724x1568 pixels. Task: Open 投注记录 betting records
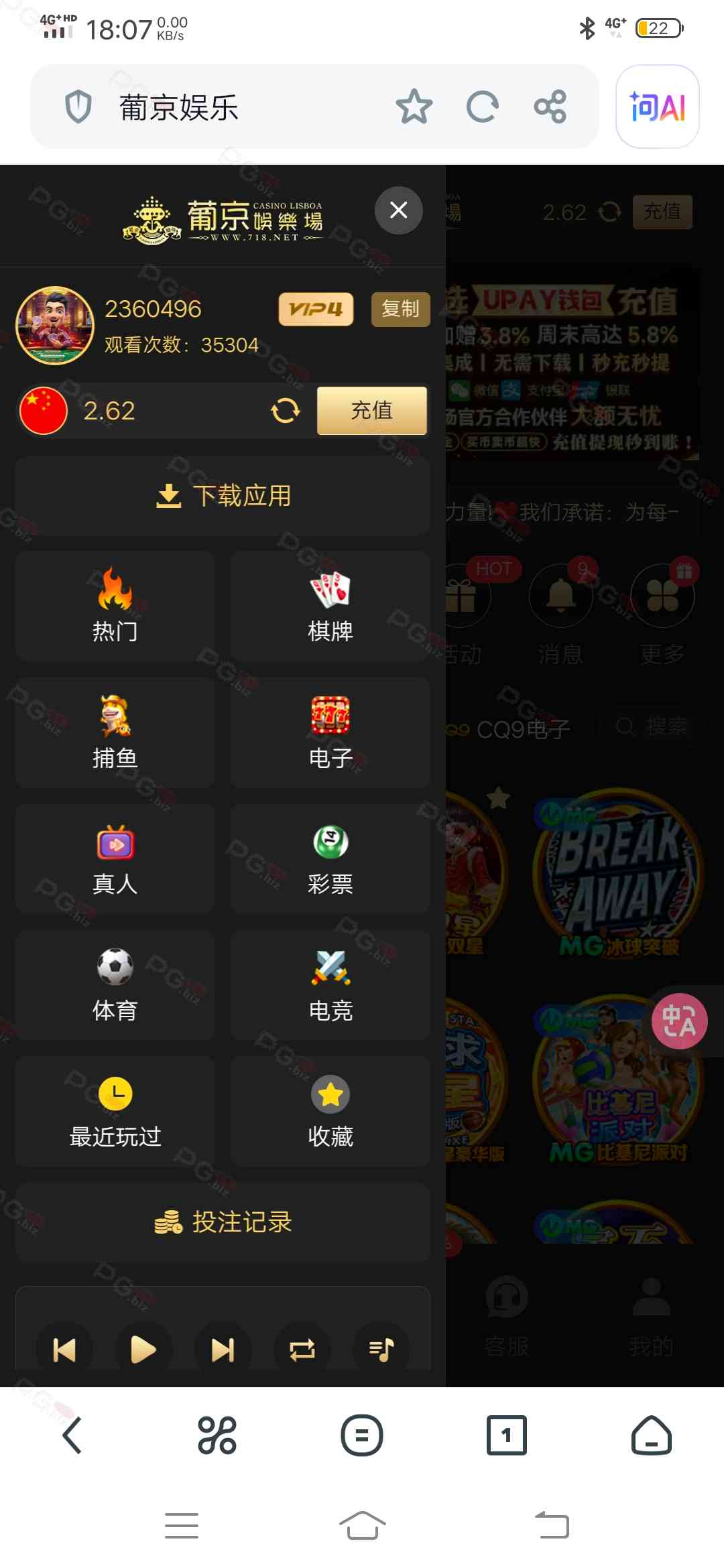[x=223, y=1222]
